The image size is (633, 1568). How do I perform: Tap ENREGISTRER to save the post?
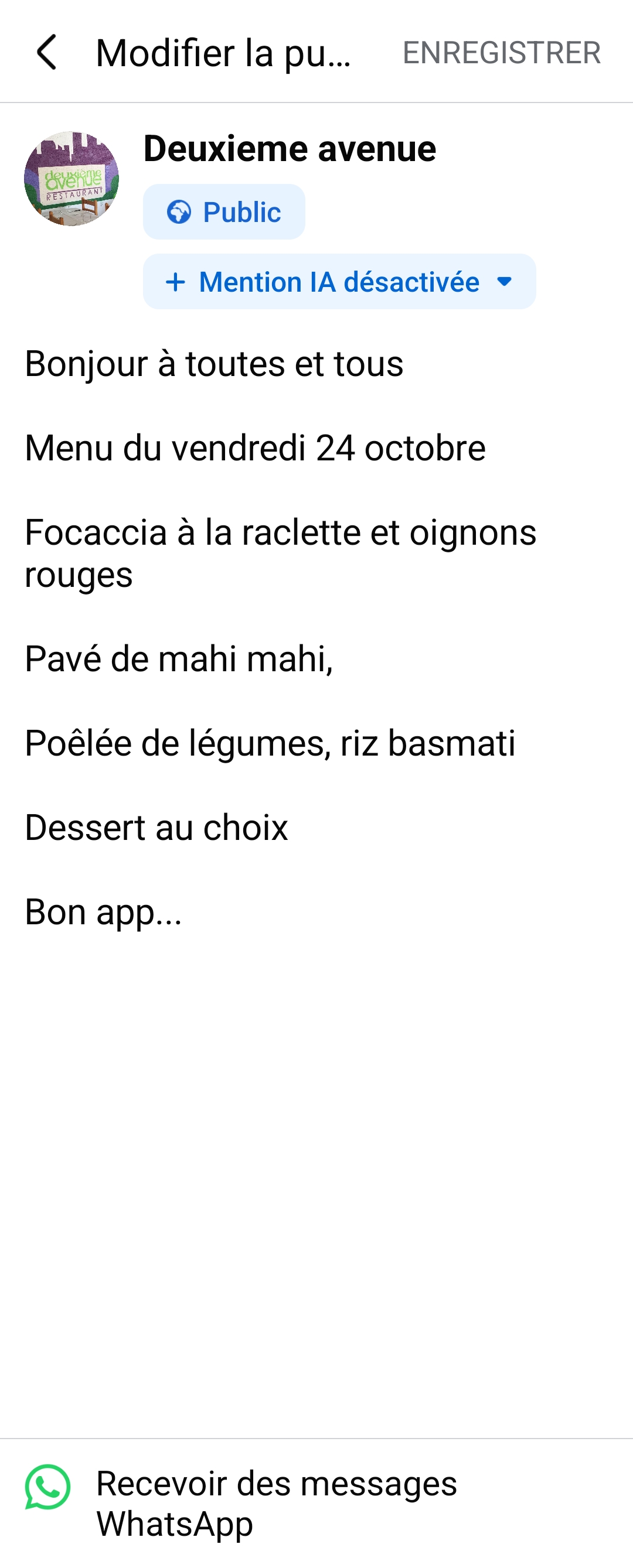[x=501, y=52]
